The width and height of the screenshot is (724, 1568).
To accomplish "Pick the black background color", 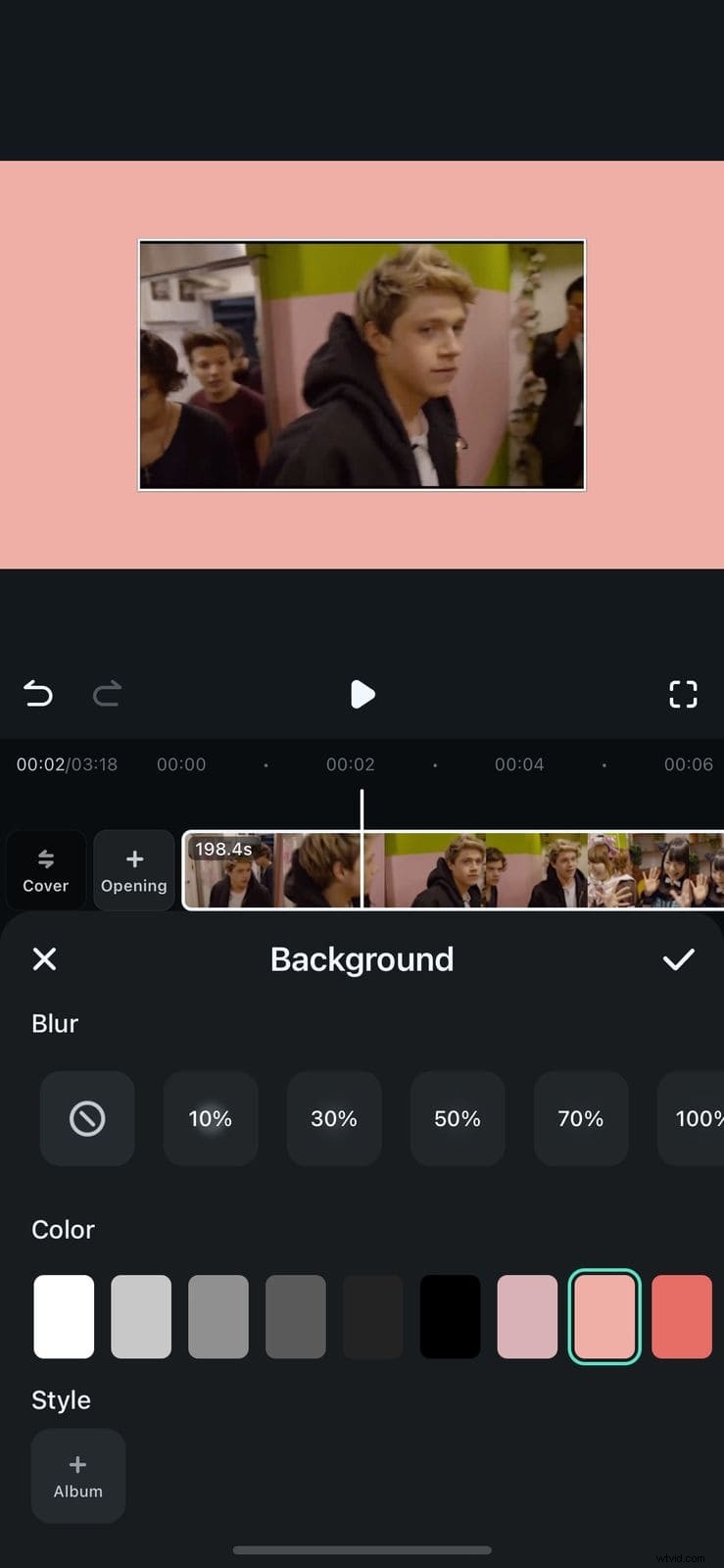I will [x=450, y=1316].
